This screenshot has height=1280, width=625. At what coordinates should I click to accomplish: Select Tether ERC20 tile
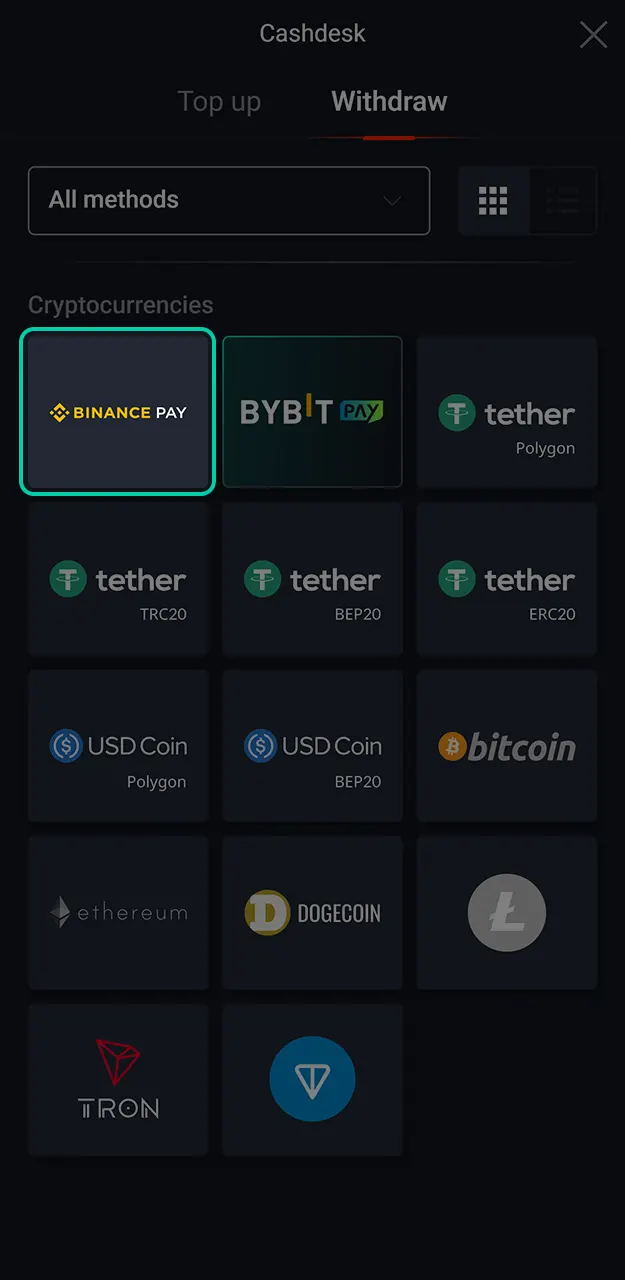[507, 579]
